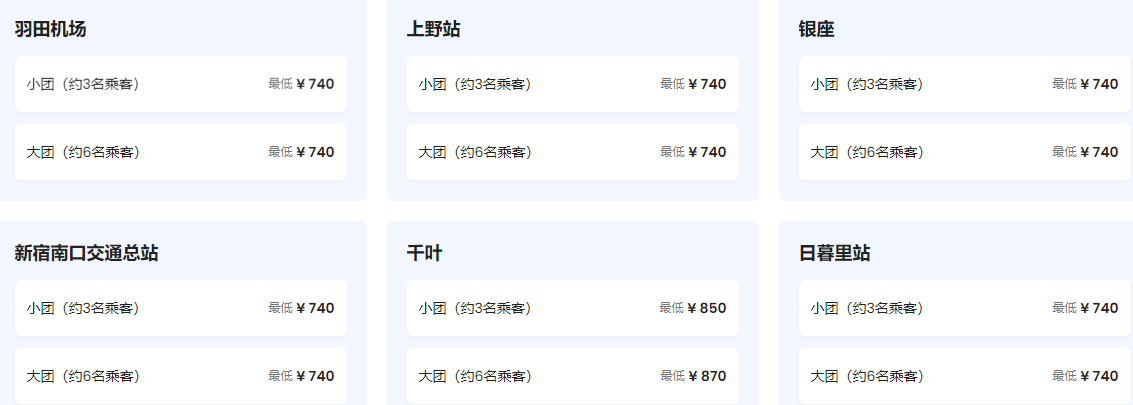
Task: Select 千叶 小团 priced ¥850
Action: tap(573, 308)
